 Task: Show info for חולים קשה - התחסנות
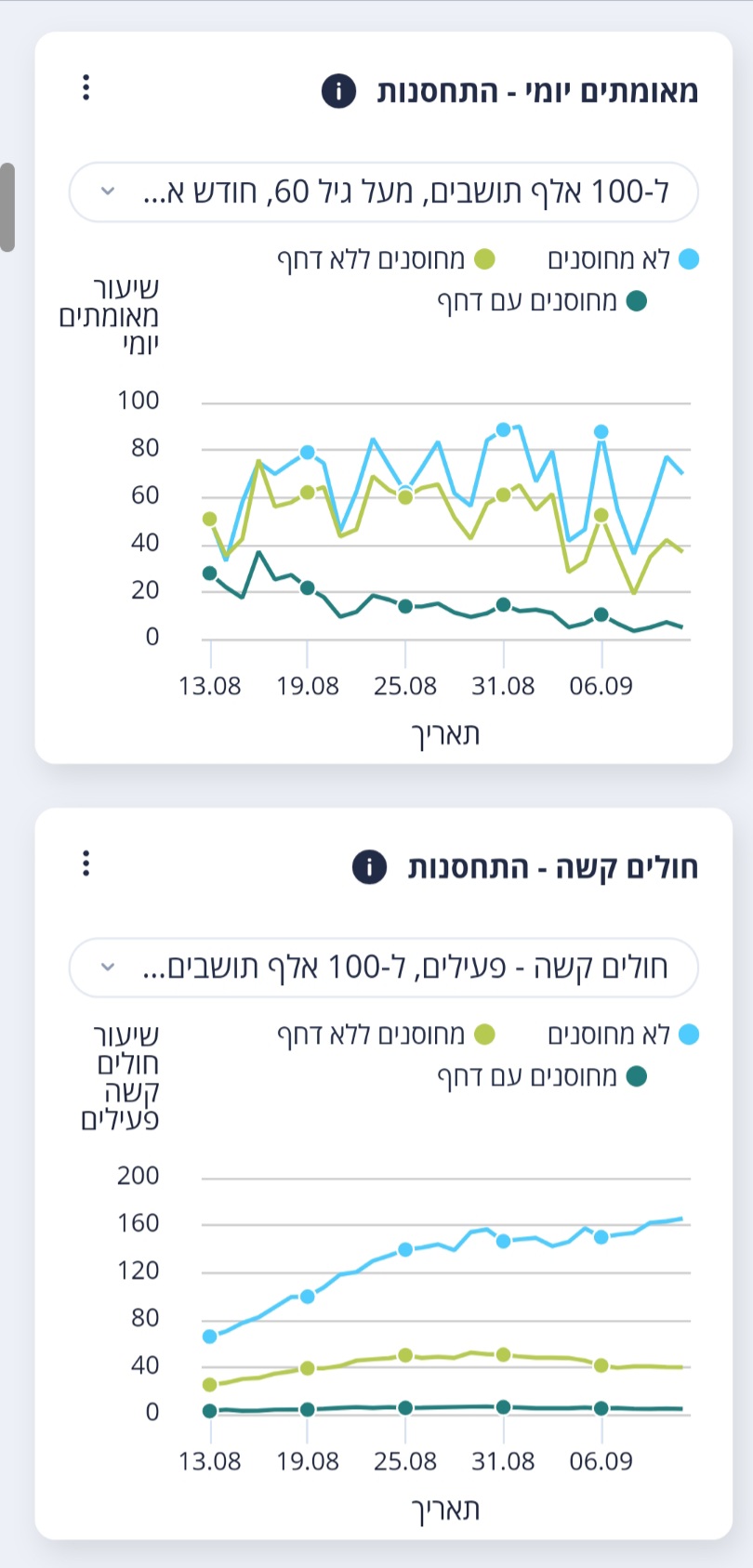369,867
